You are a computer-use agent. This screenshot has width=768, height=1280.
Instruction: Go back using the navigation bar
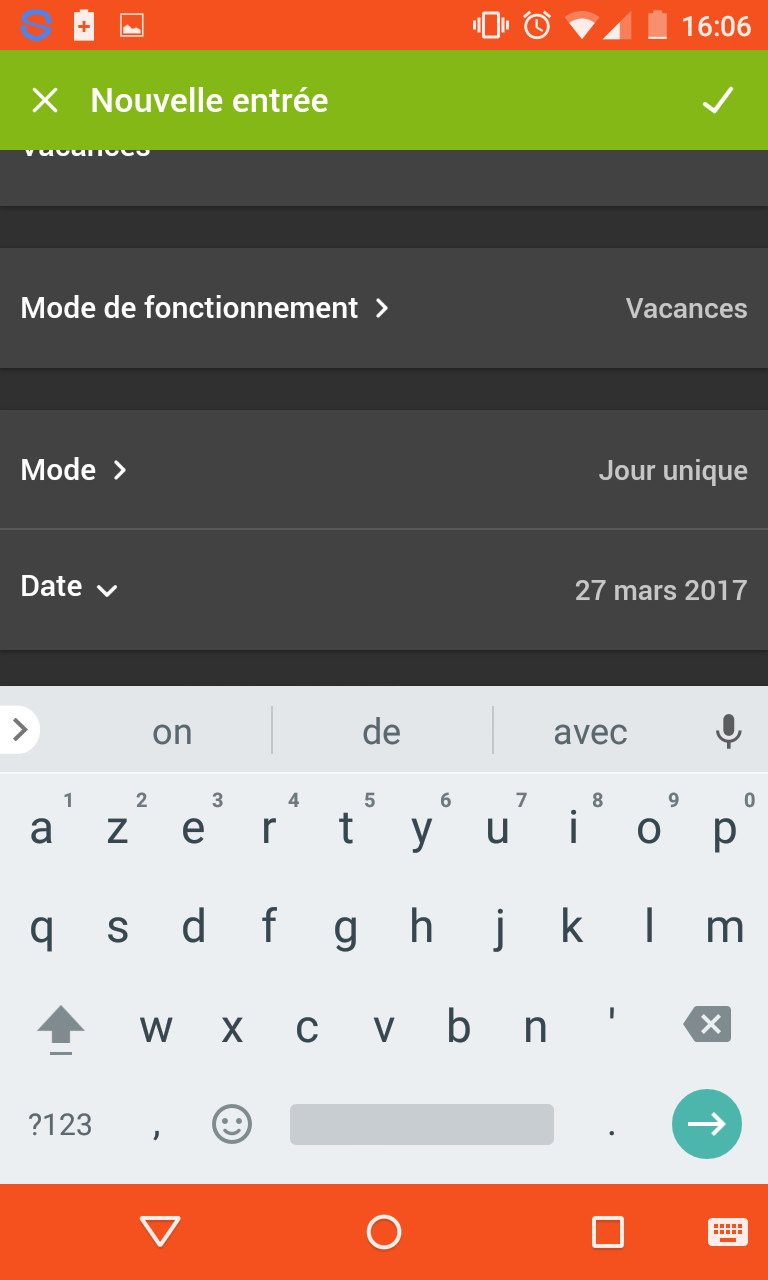coord(160,1231)
